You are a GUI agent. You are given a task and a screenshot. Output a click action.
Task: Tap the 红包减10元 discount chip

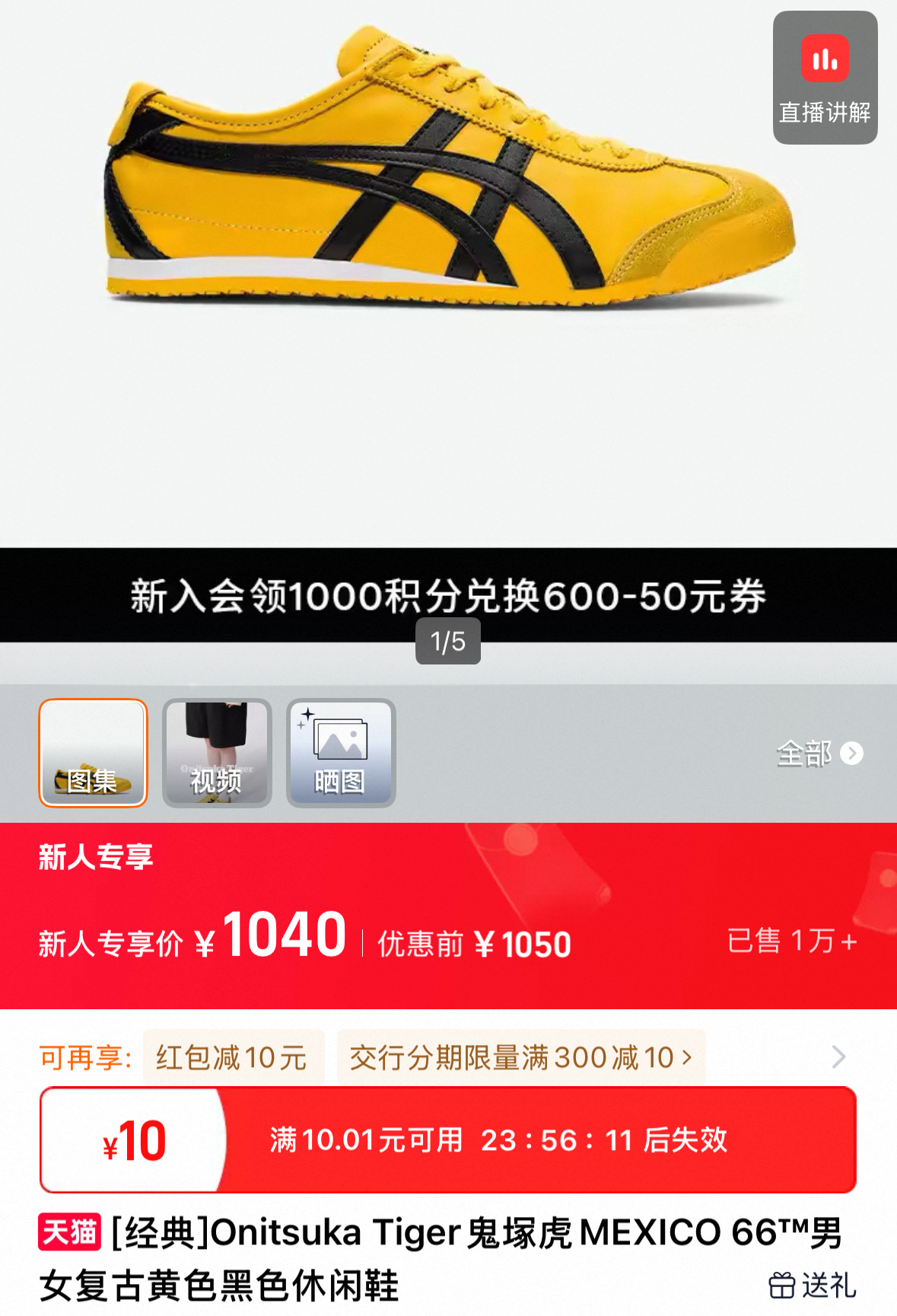tap(232, 1057)
